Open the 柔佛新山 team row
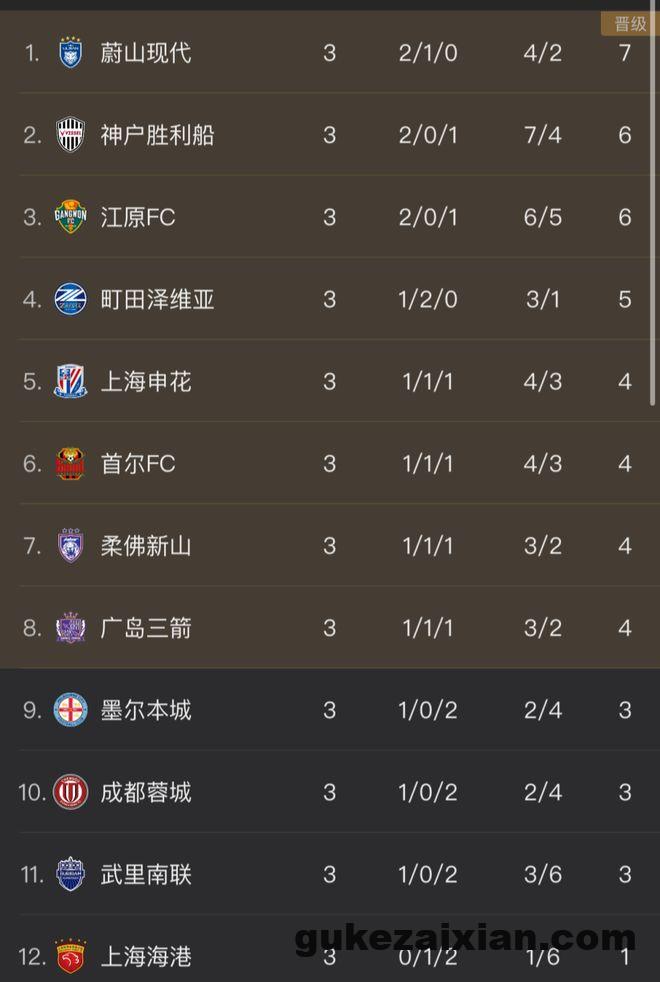This screenshot has width=660, height=982. click(x=145, y=546)
